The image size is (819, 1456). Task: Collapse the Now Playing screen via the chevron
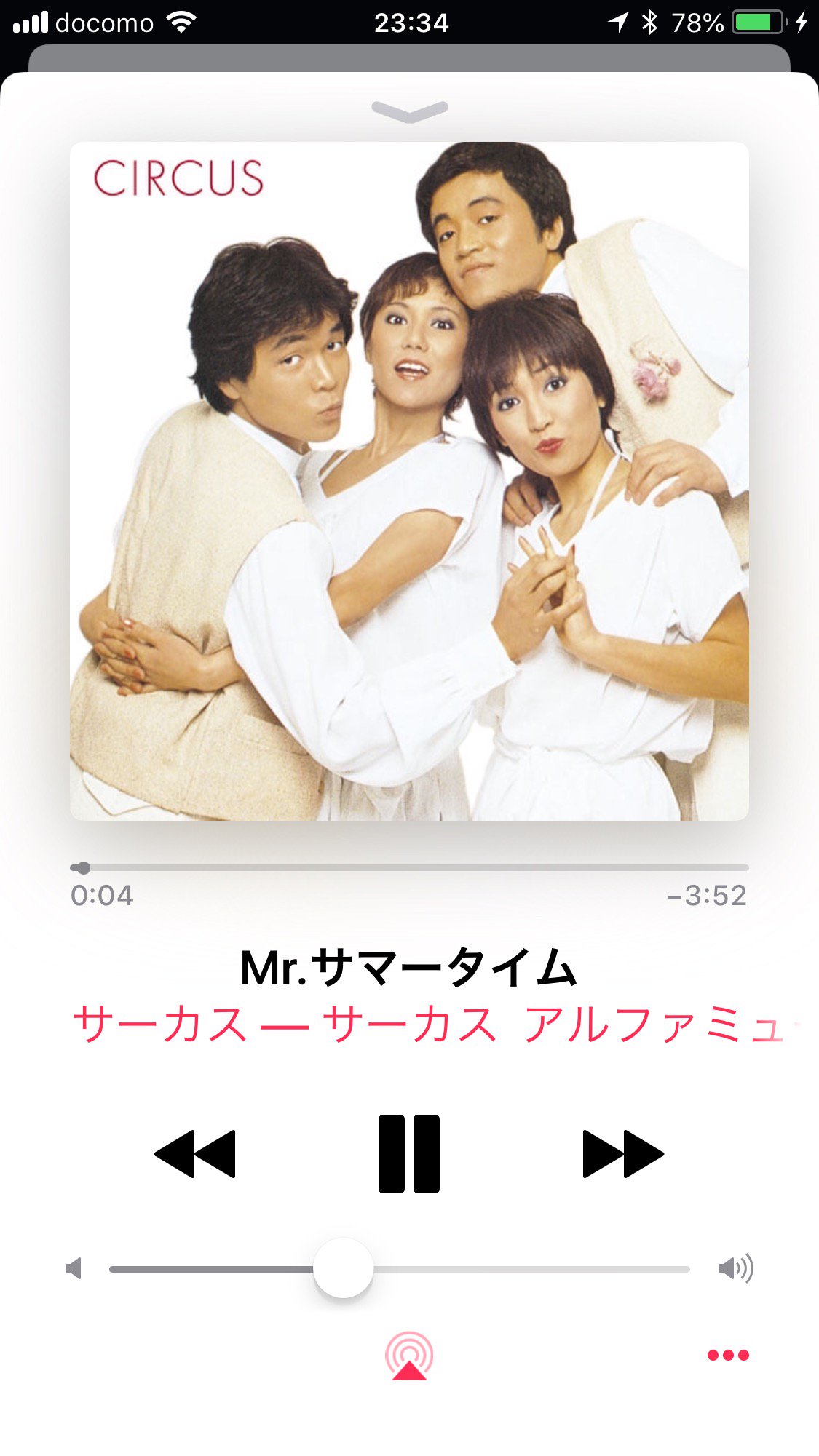(409, 111)
